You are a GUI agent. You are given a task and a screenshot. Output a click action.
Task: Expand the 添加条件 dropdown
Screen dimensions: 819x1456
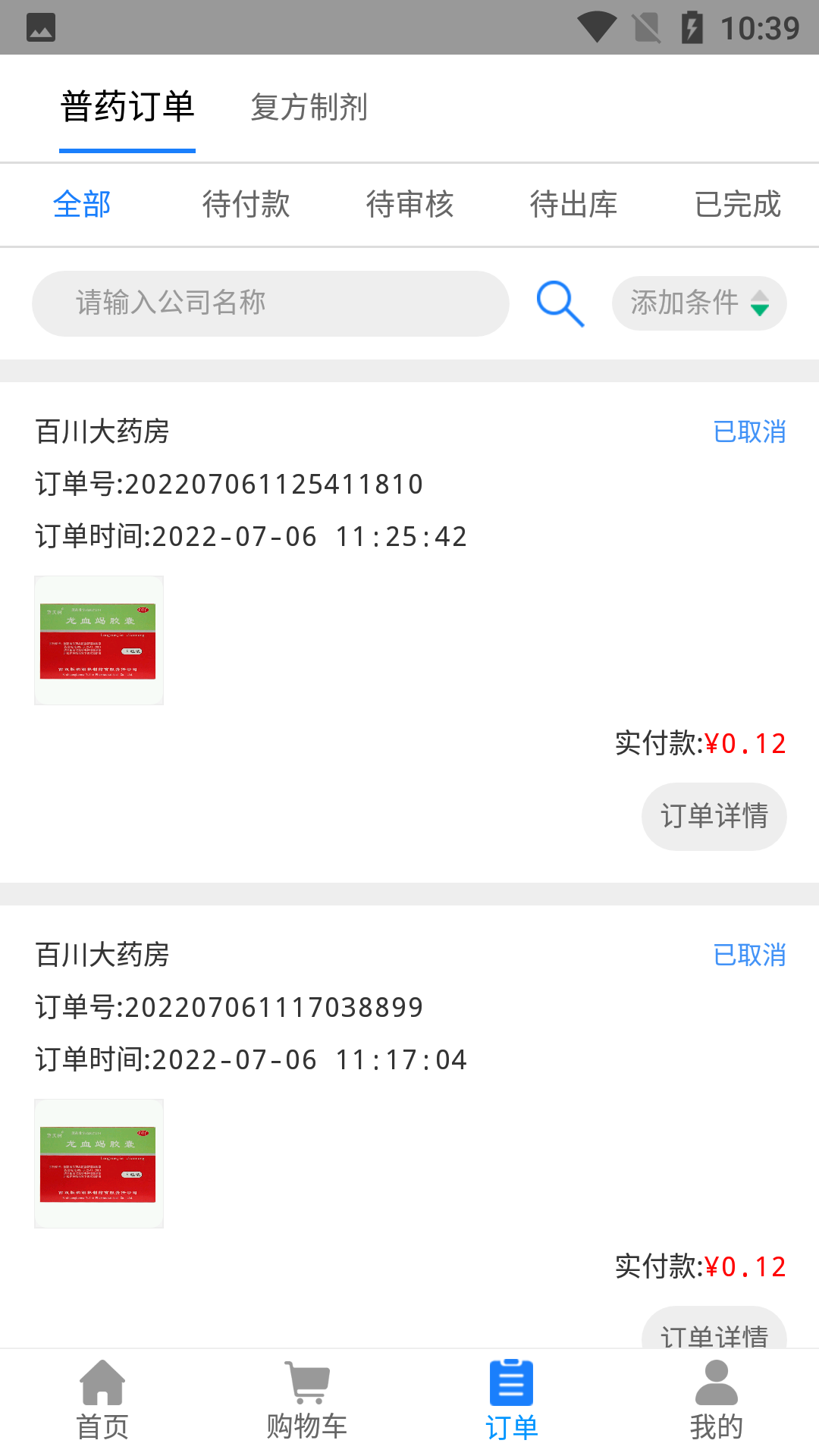(x=699, y=303)
